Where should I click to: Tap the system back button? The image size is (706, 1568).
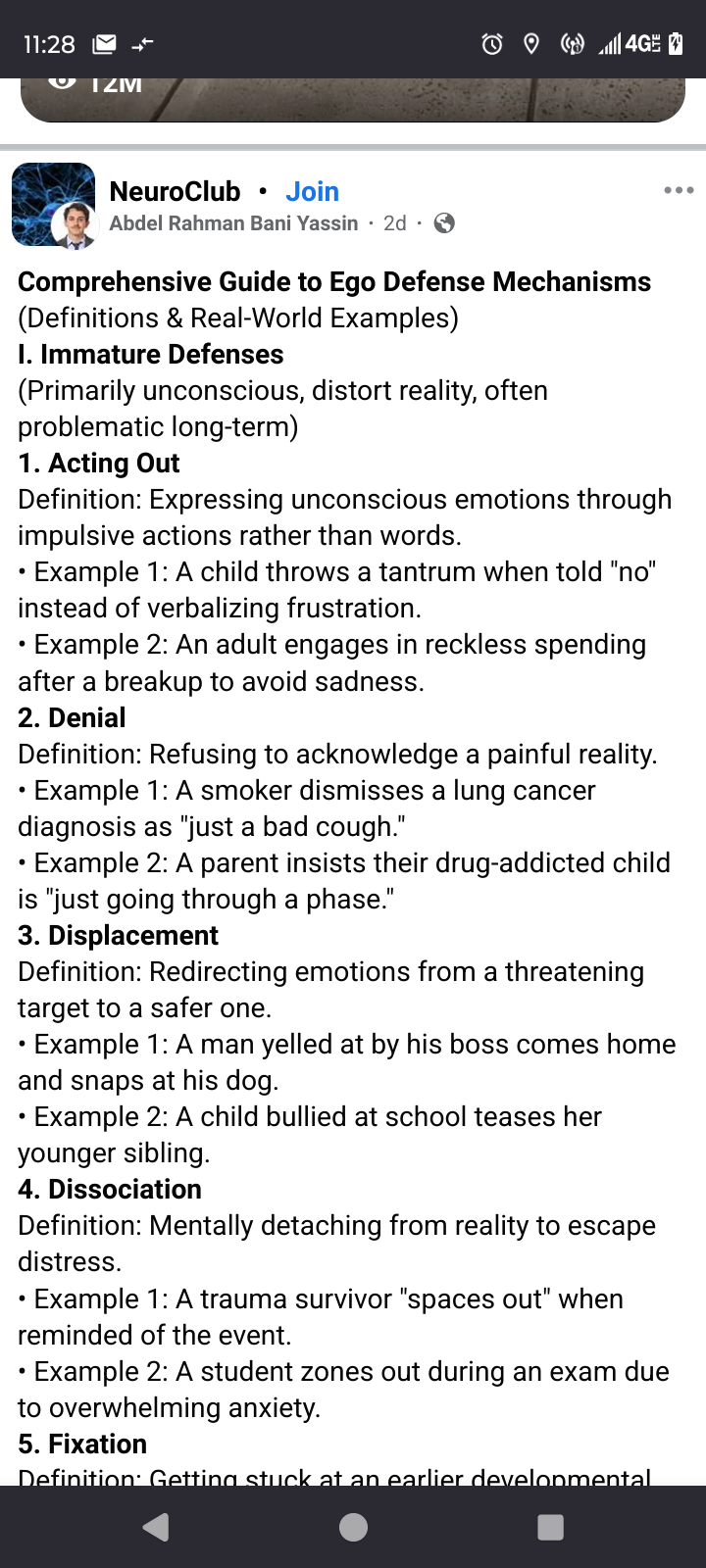156,1527
